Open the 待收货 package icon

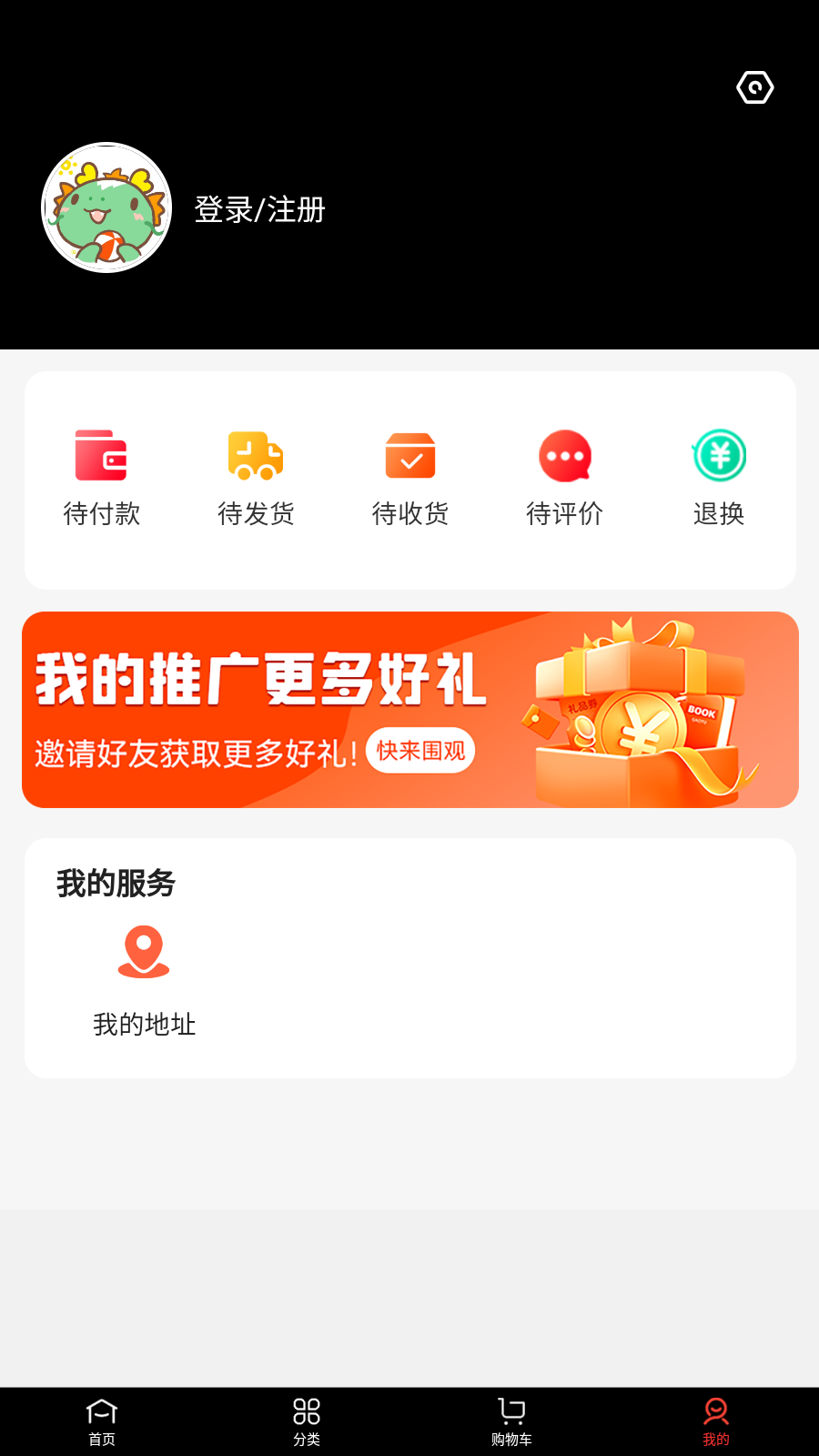(x=410, y=455)
